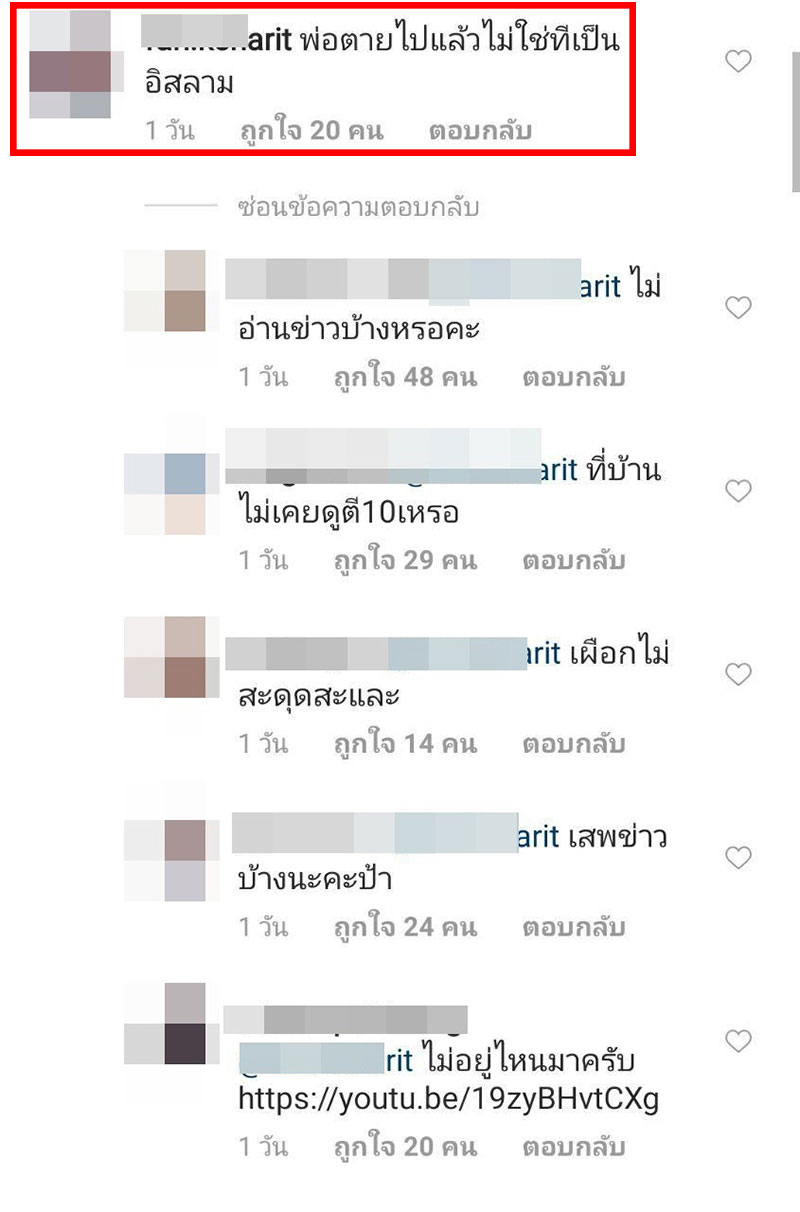
Task: Open the youtu.be link in the last reply
Action: [x=448, y=1100]
